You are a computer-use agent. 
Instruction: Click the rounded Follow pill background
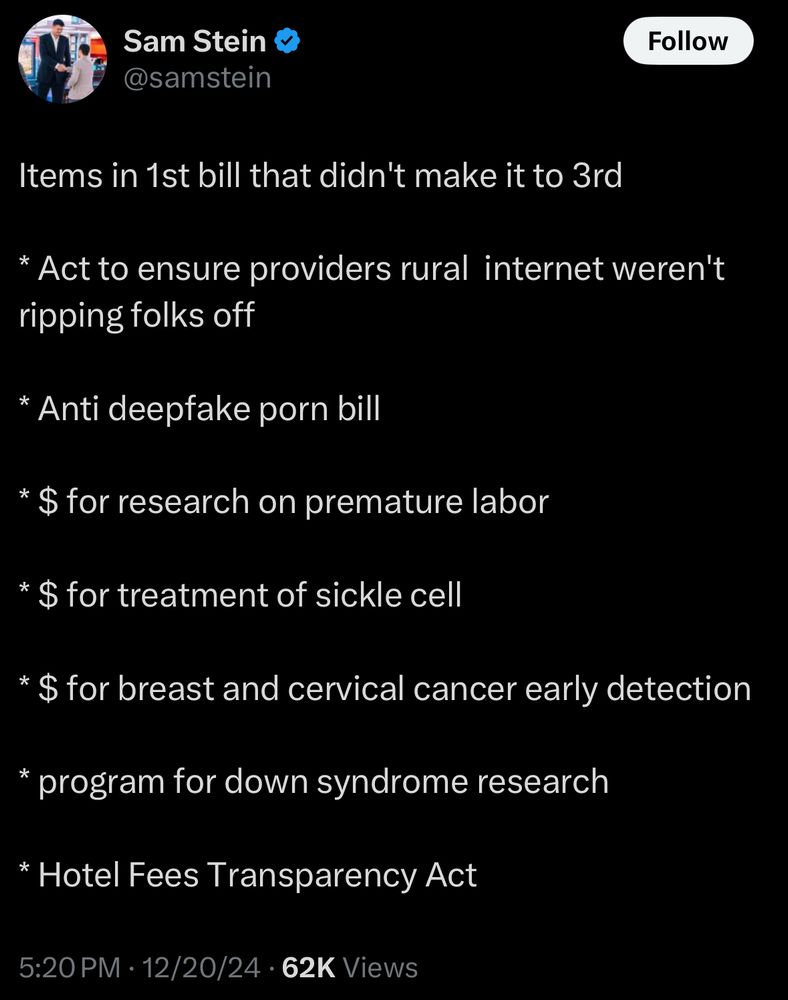[688, 41]
